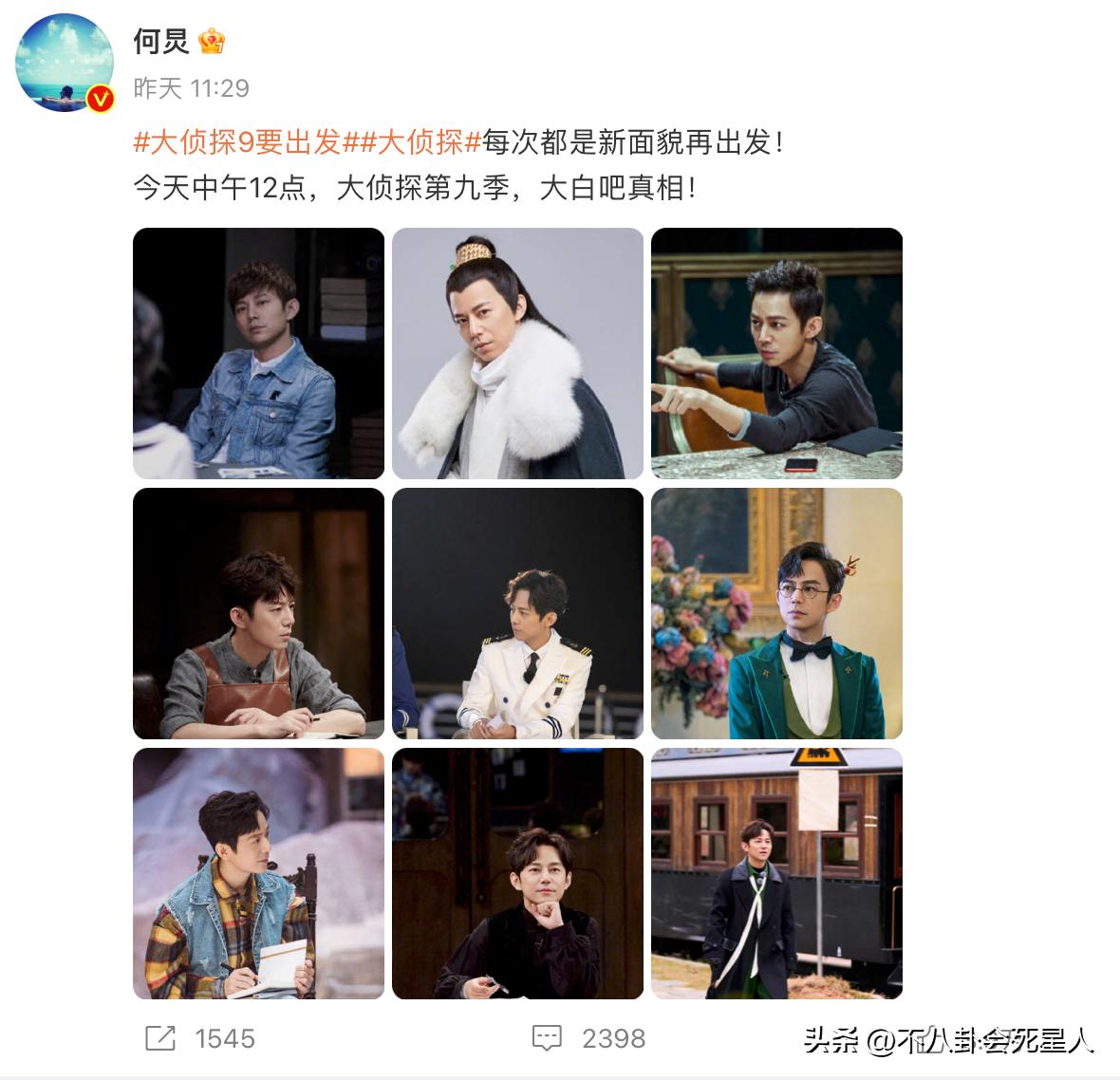Repost this post via the 1545 share icon
This screenshot has height=1080, width=1120.
pyautogui.click(x=160, y=1038)
